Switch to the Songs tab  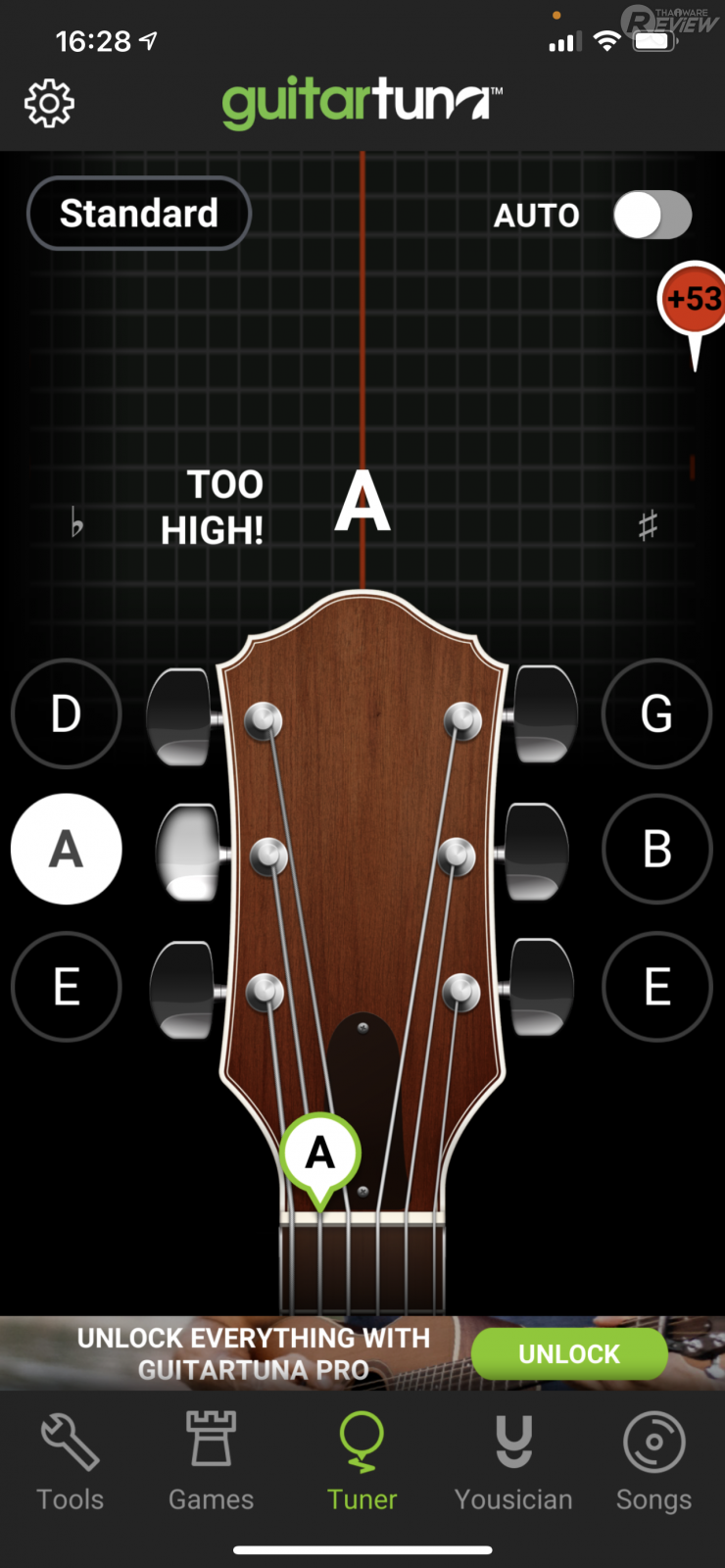pos(653,1462)
